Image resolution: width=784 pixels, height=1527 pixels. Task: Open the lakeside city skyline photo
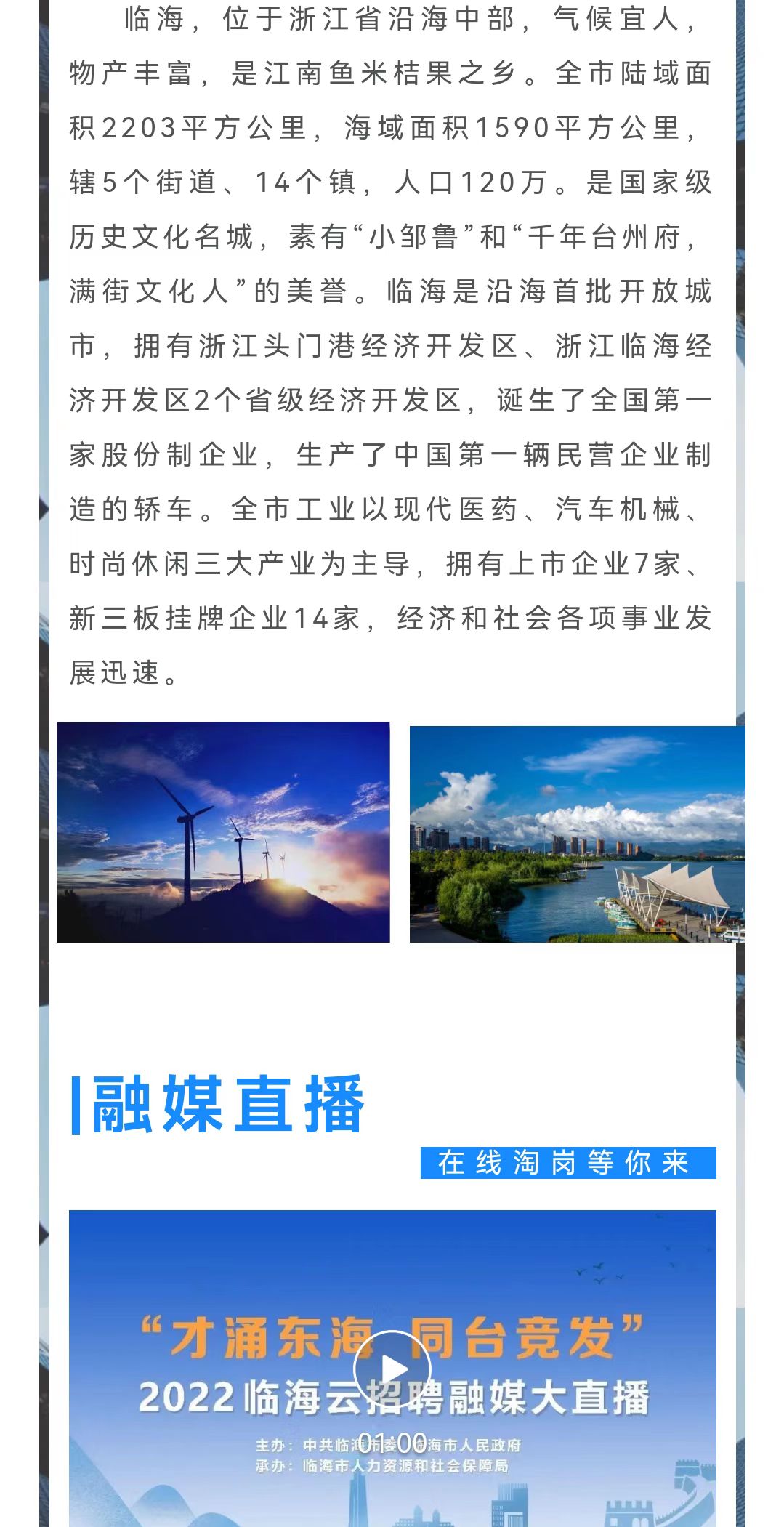pyautogui.click(x=577, y=834)
